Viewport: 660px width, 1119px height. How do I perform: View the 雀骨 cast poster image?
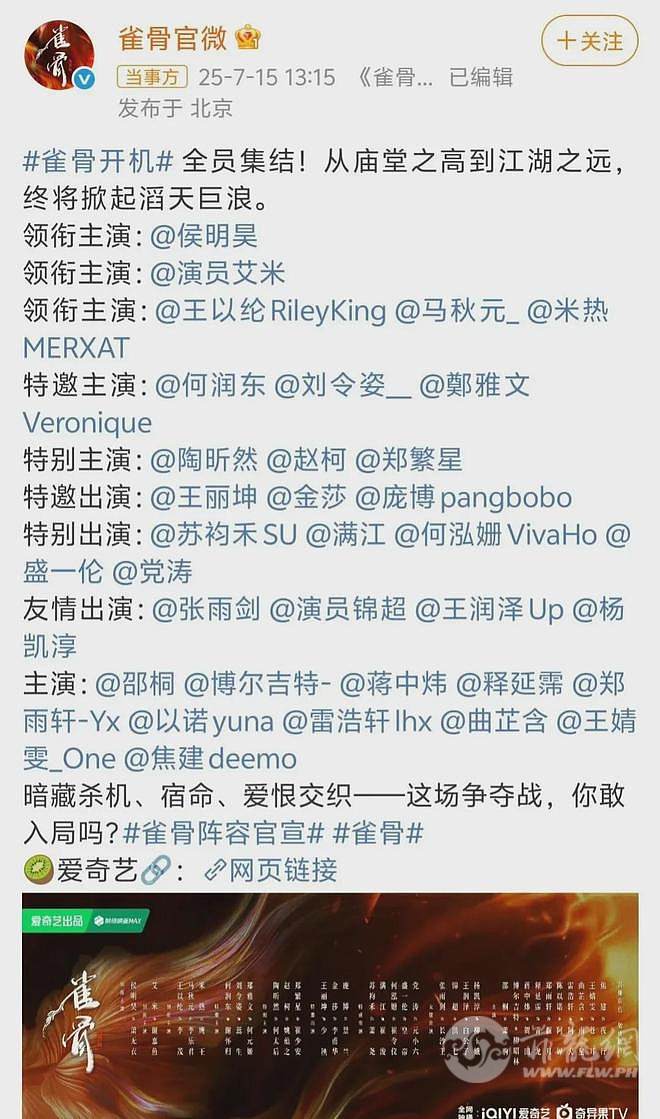330,1005
